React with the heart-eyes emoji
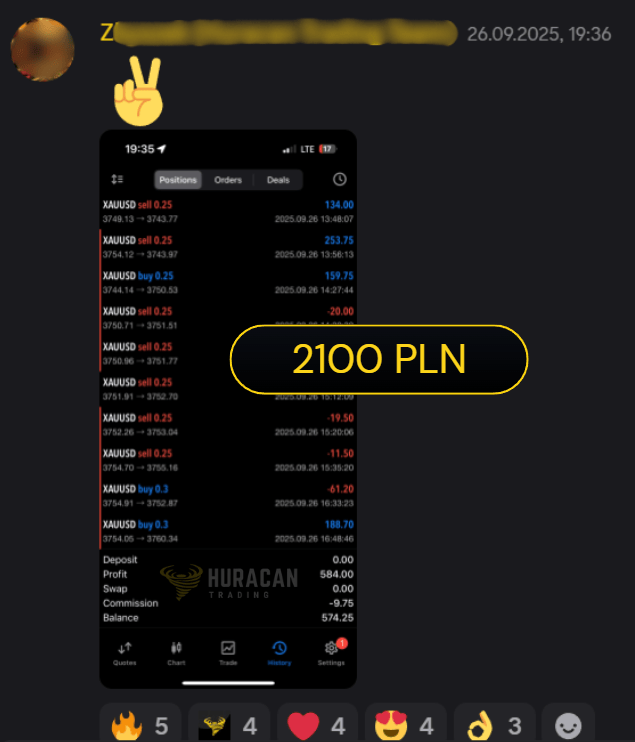The height and width of the screenshot is (742, 635). (407, 724)
